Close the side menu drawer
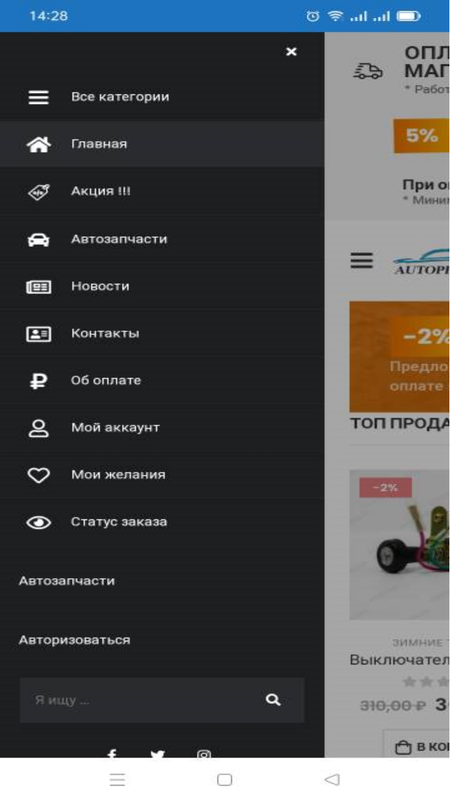This screenshot has width=450, height=800. click(x=291, y=52)
